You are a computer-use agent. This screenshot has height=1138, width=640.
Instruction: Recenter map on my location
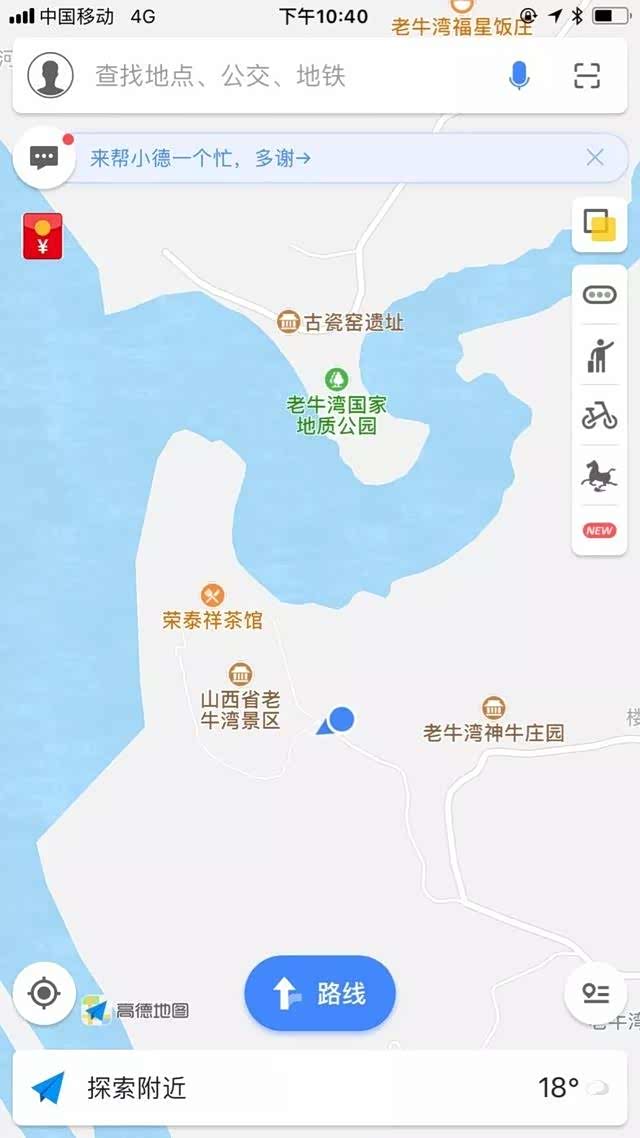(44, 993)
